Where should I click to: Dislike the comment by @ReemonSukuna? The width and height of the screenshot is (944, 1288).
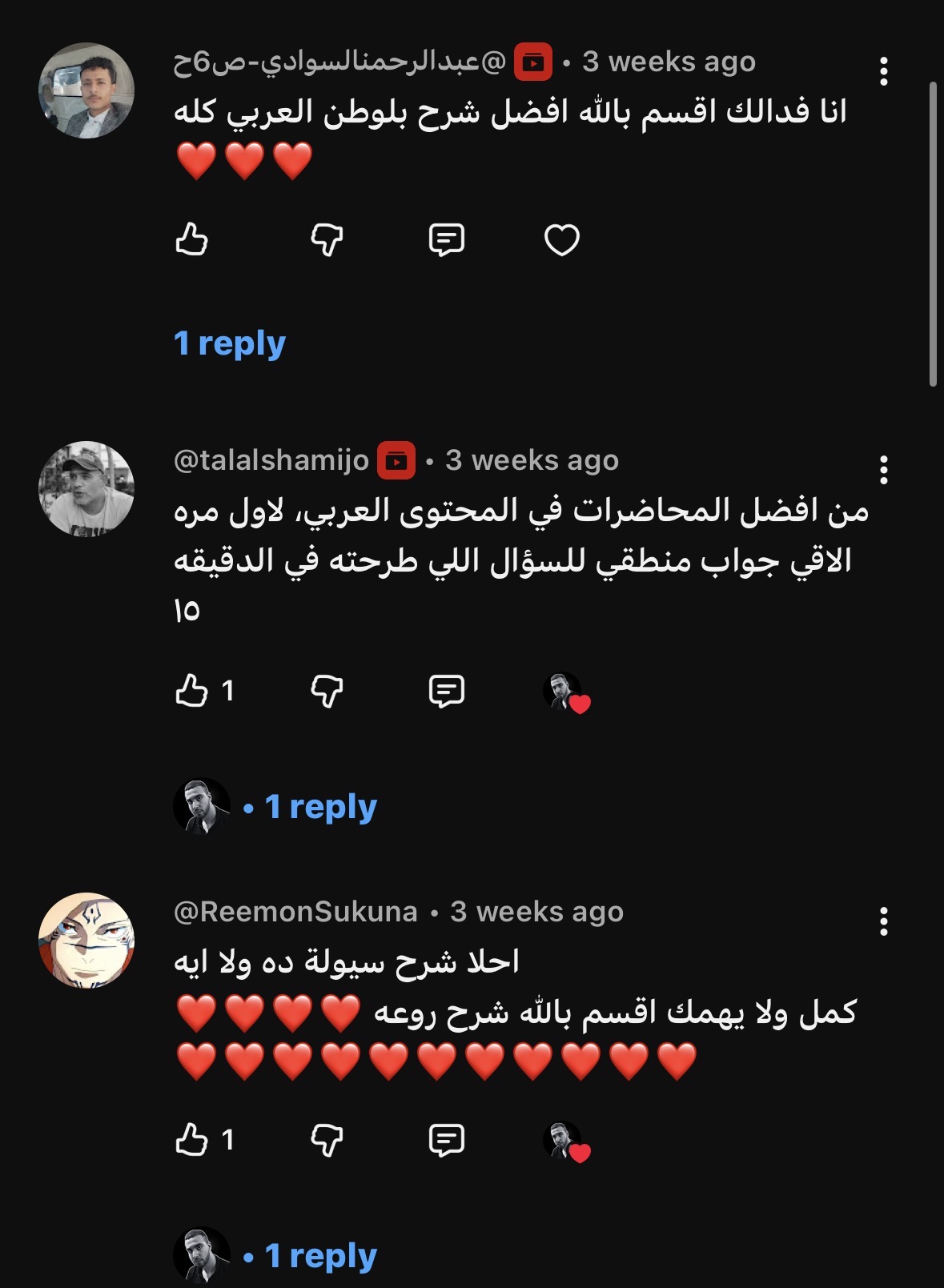point(327,1140)
